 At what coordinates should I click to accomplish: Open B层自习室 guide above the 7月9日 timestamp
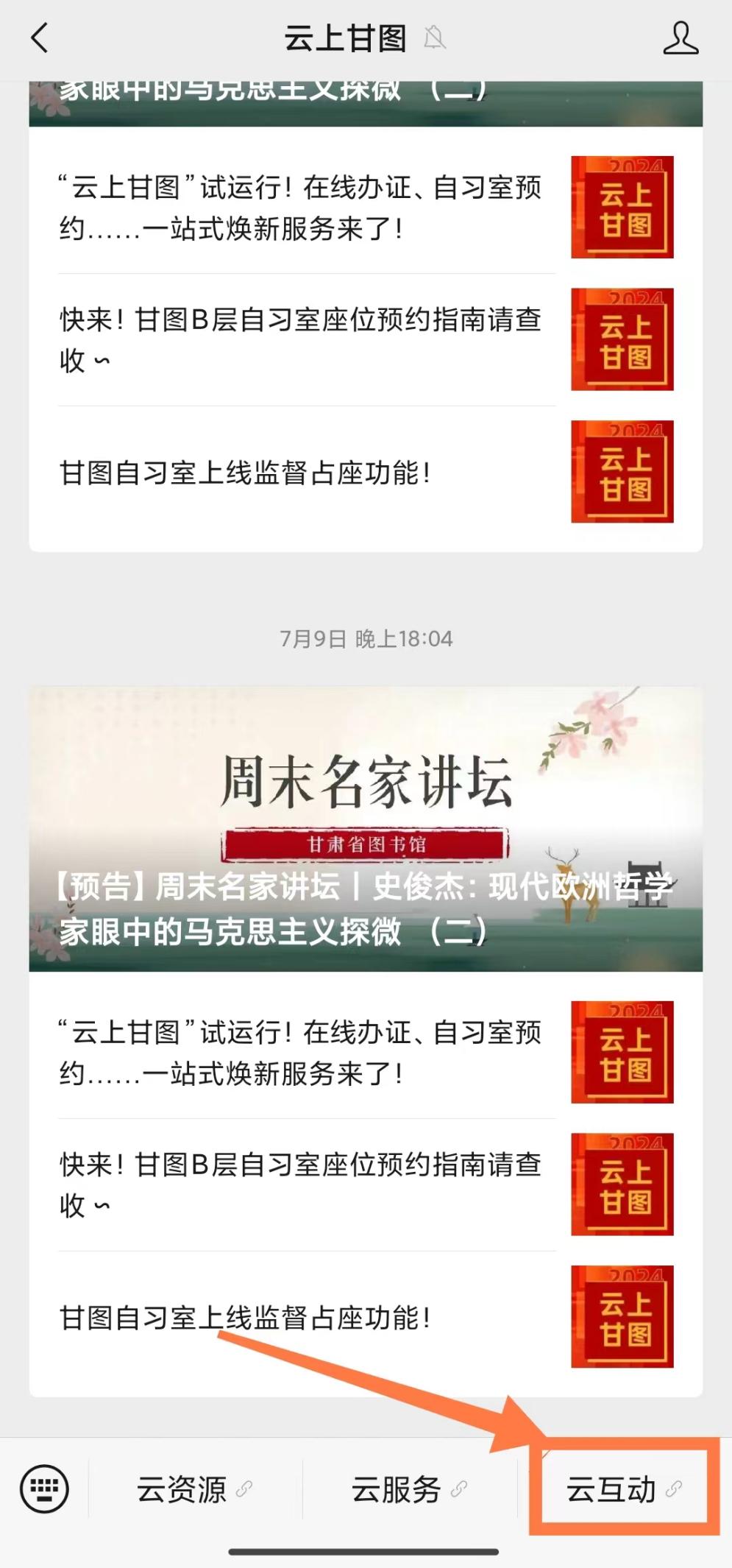point(366,339)
